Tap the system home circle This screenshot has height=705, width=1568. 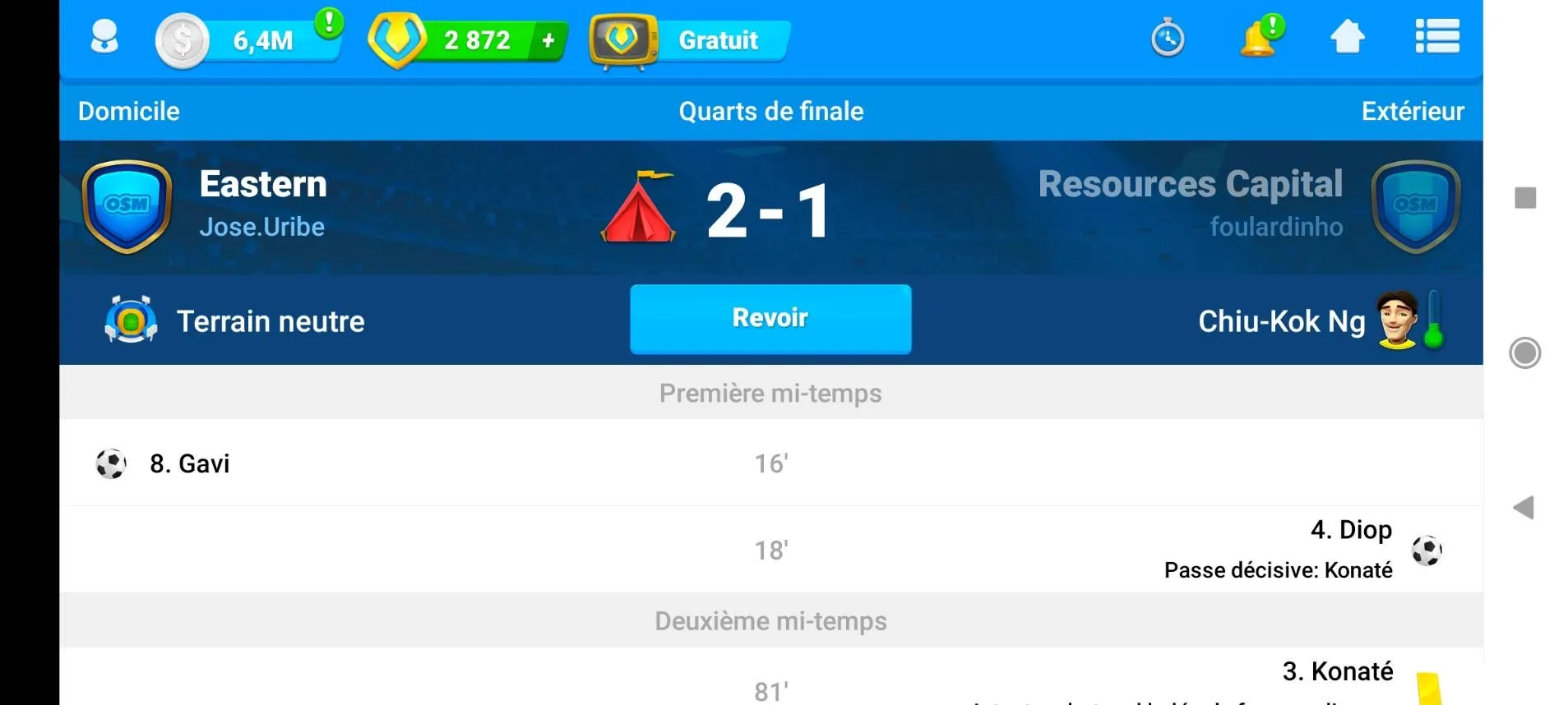coord(1524,353)
